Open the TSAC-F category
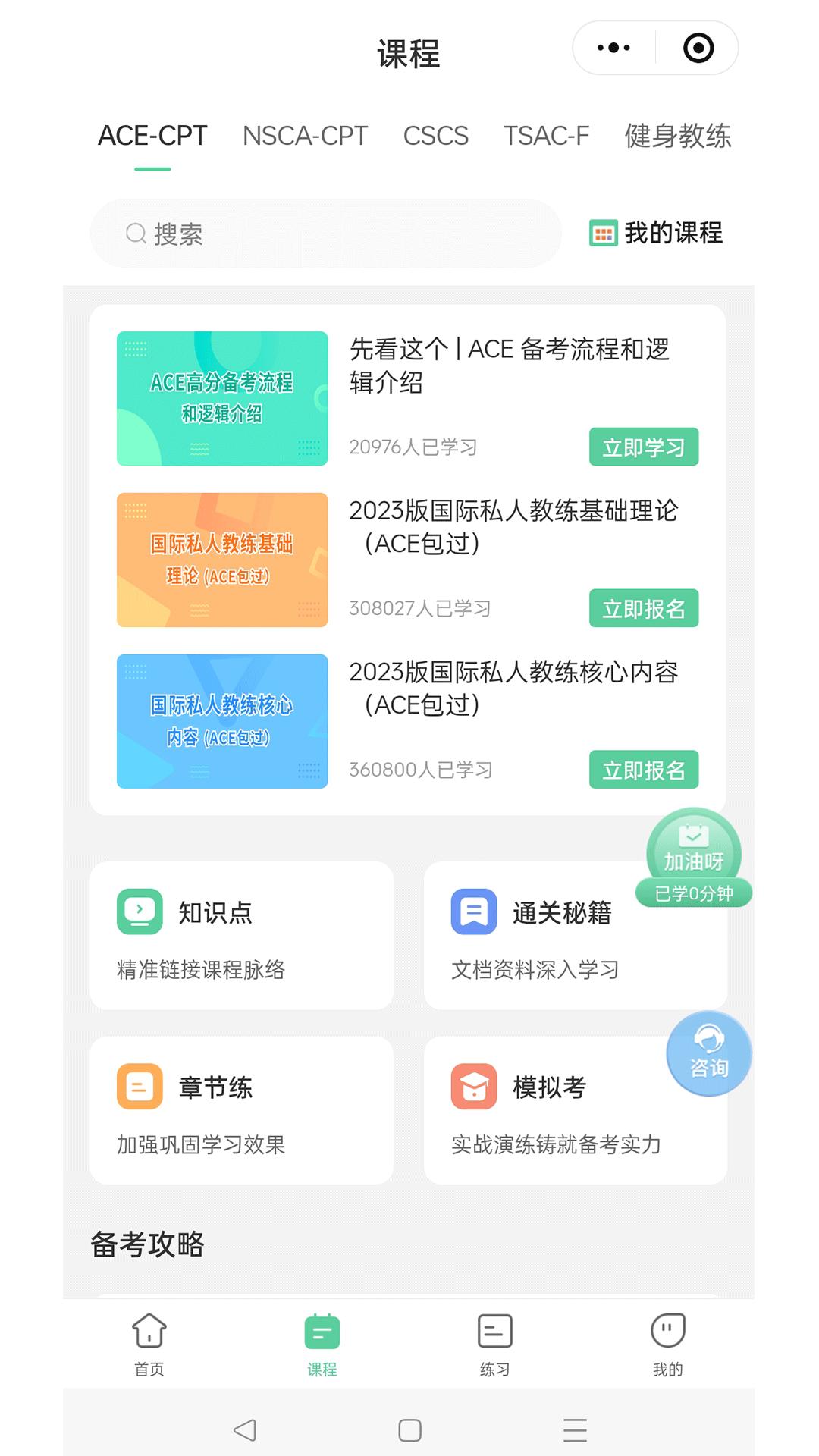 pos(548,136)
